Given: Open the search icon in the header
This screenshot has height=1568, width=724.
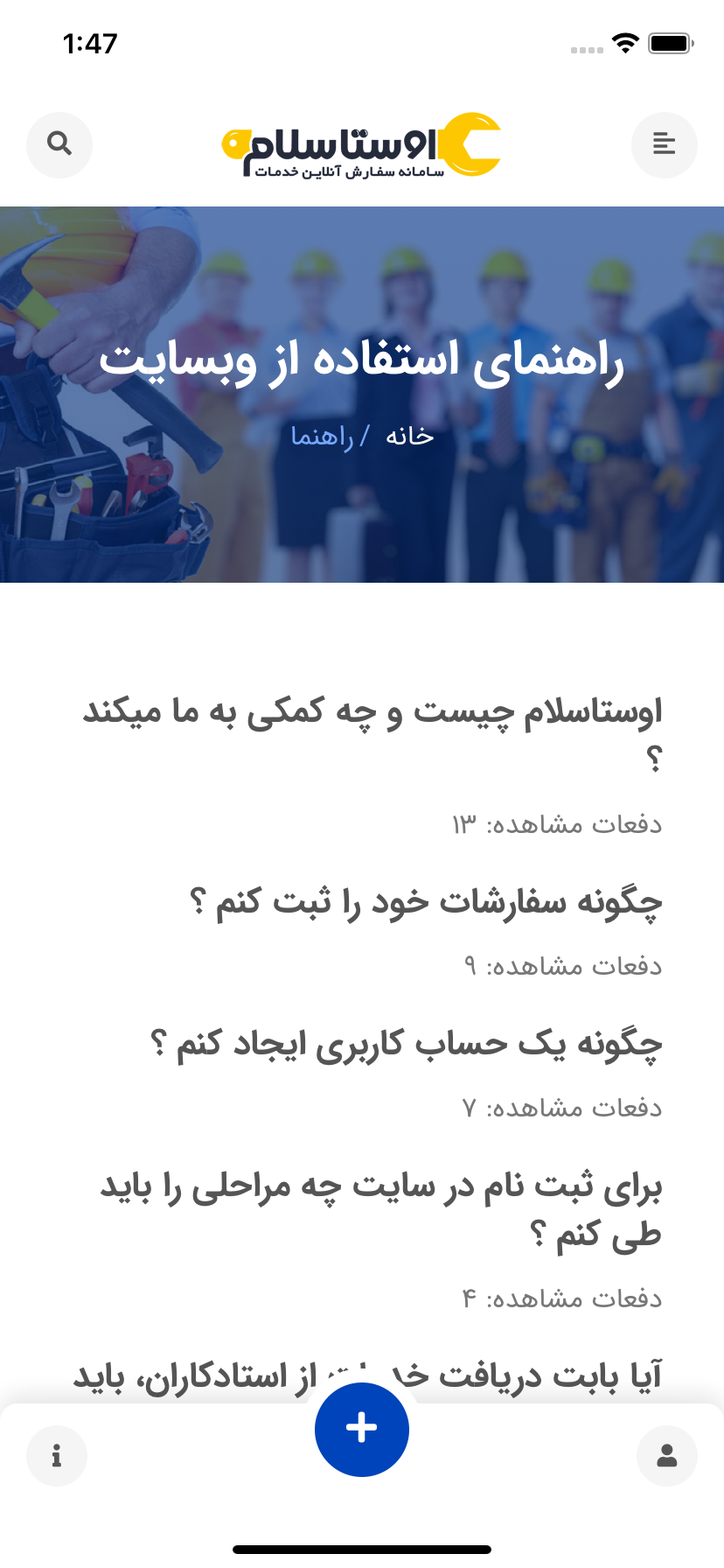Looking at the screenshot, I should click(59, 144).
